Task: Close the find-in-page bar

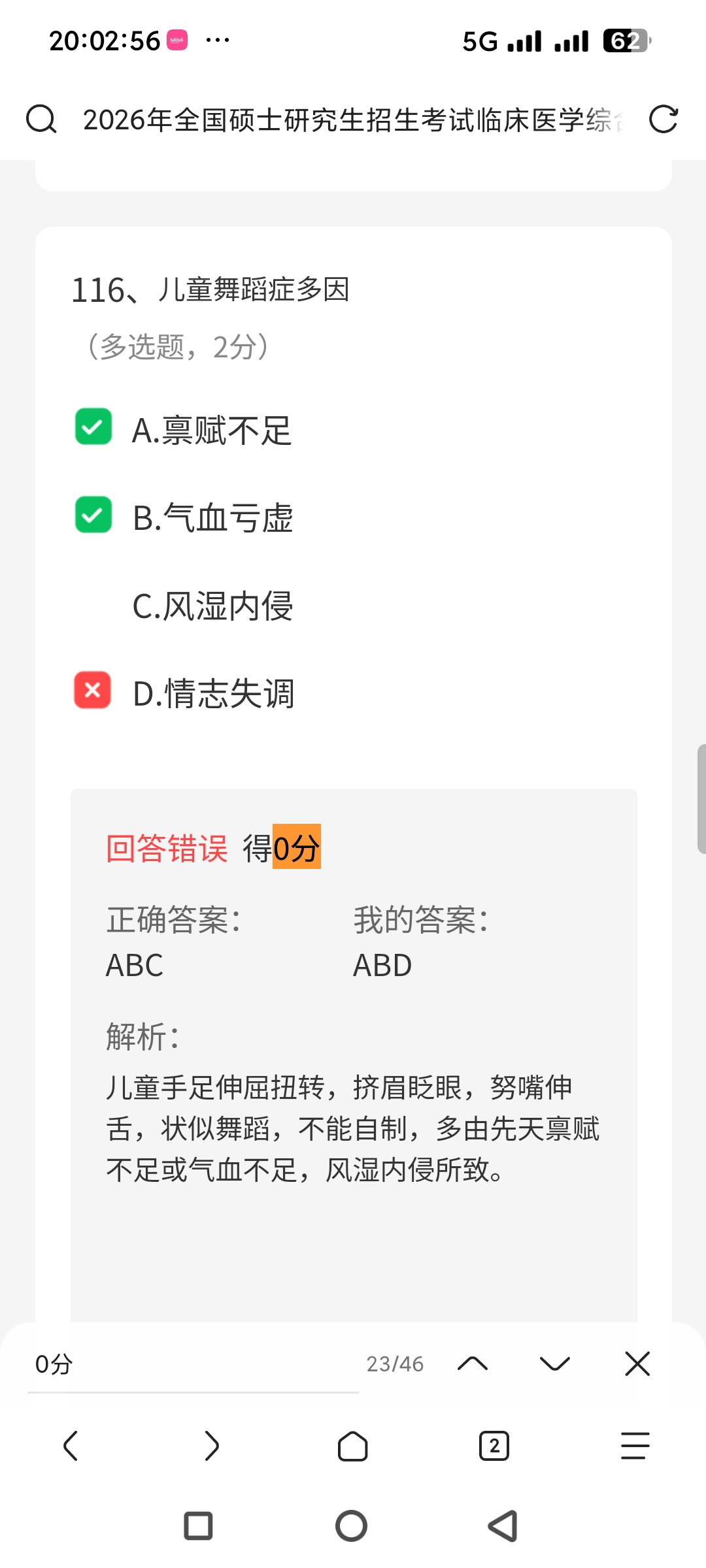Action: [637, 1364]
